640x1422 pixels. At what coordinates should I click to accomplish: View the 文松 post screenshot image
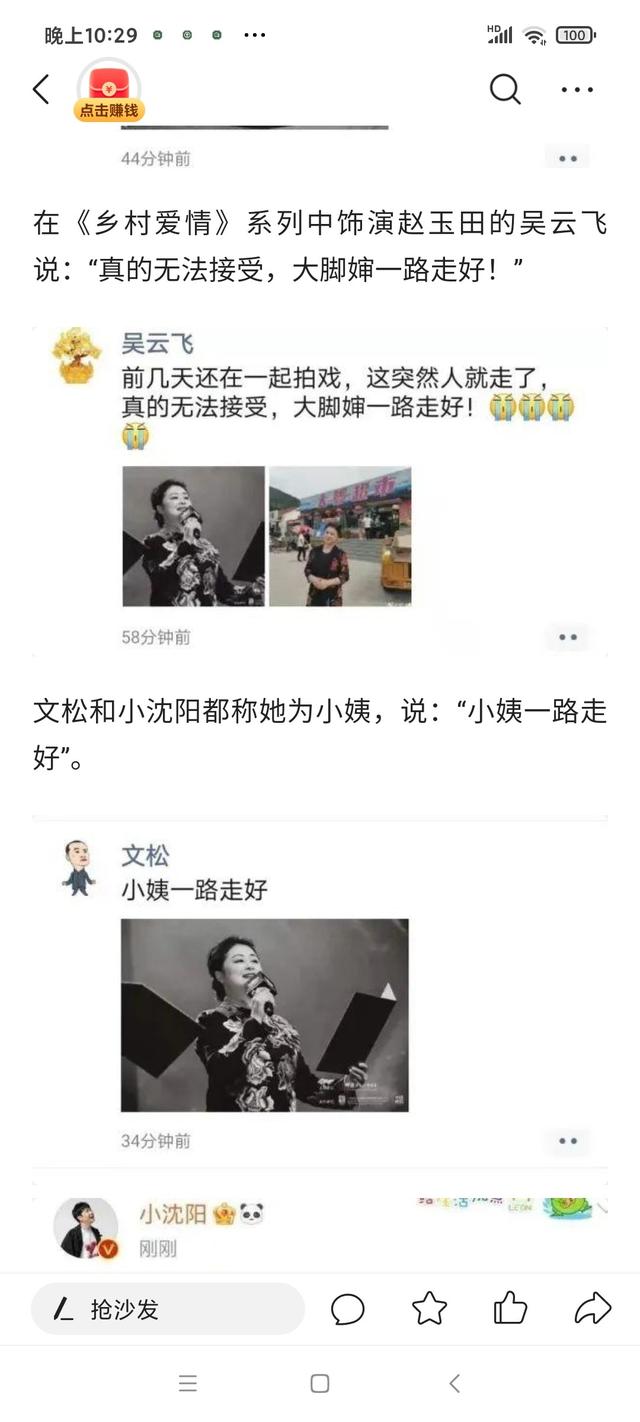tap(320, 993)
